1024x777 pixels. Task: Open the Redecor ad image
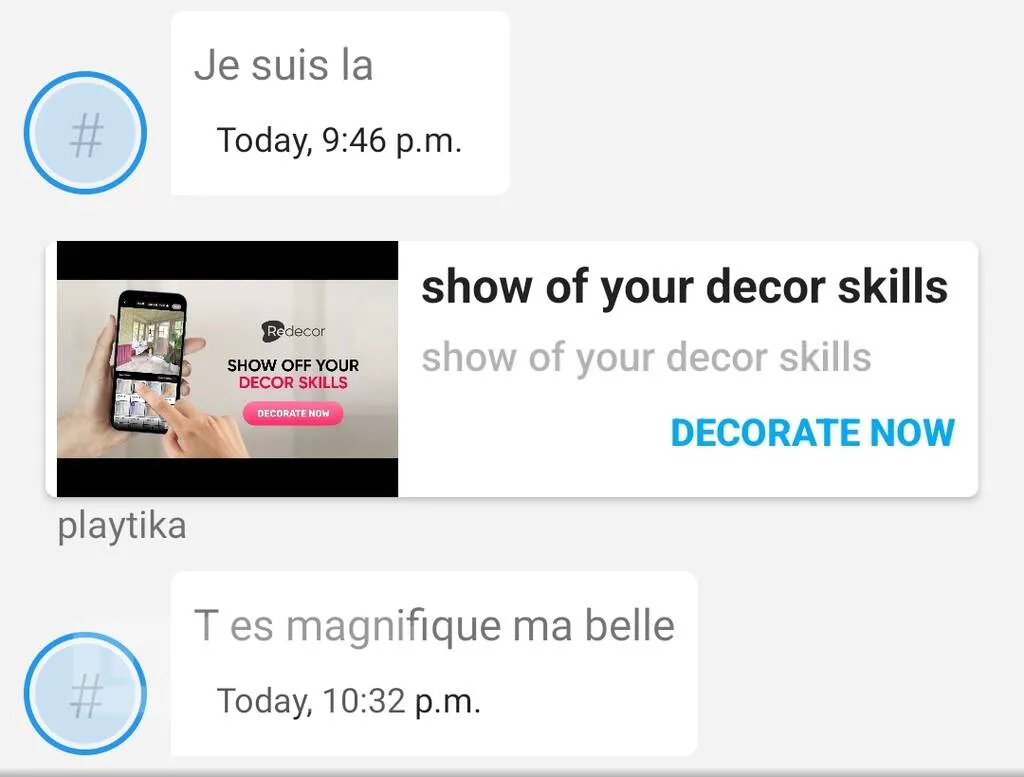tap(227, 369)
